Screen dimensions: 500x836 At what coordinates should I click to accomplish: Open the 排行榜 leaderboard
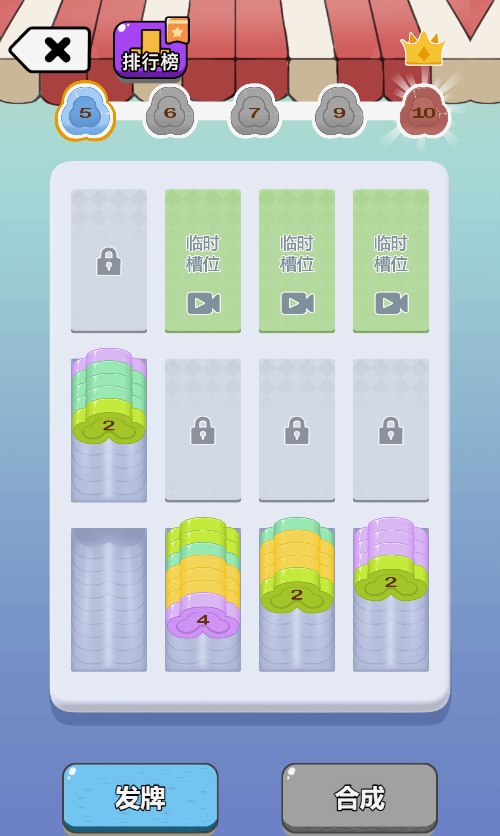tap(151, 48)
